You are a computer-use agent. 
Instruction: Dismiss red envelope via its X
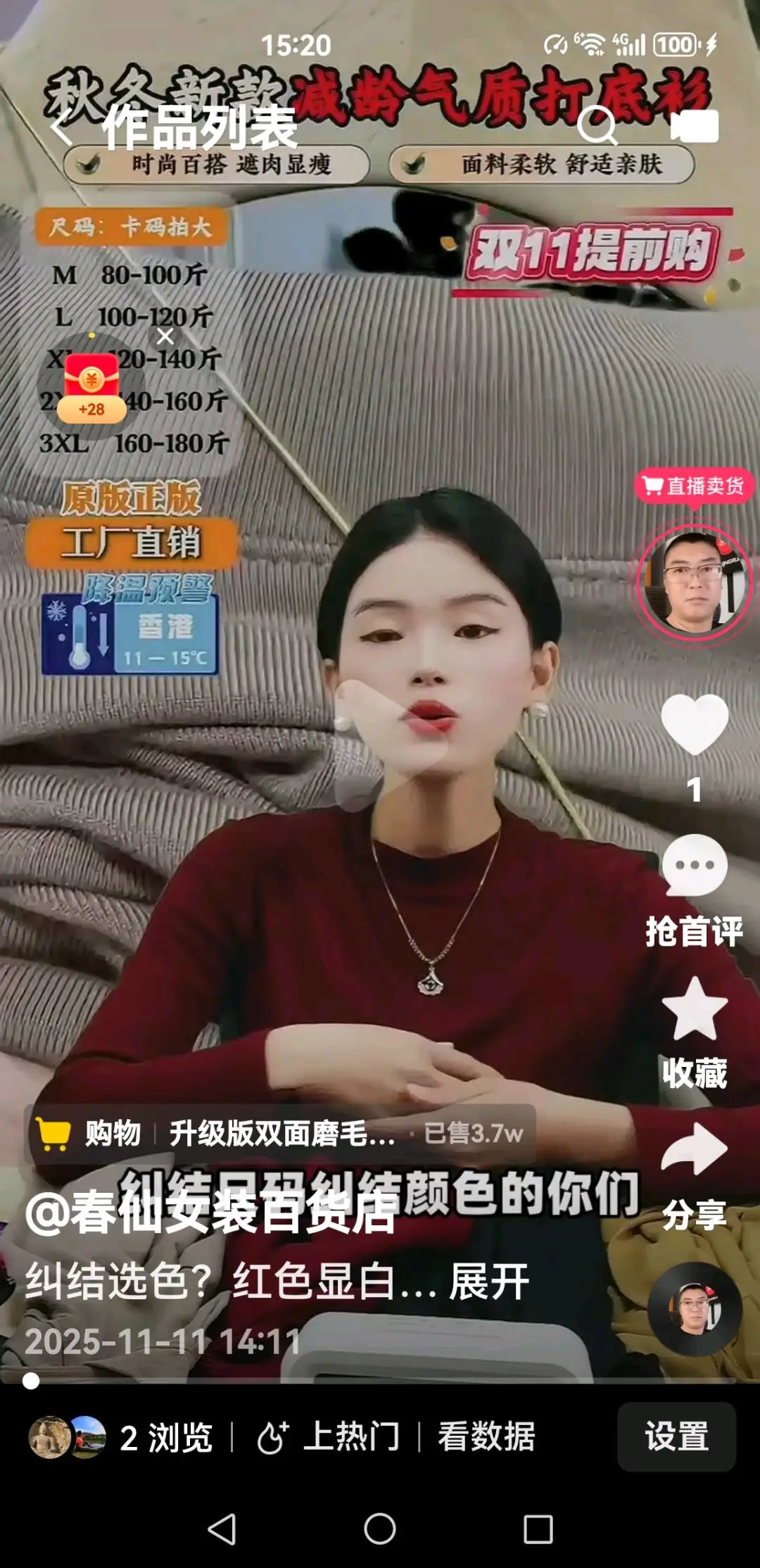point(166,337)
